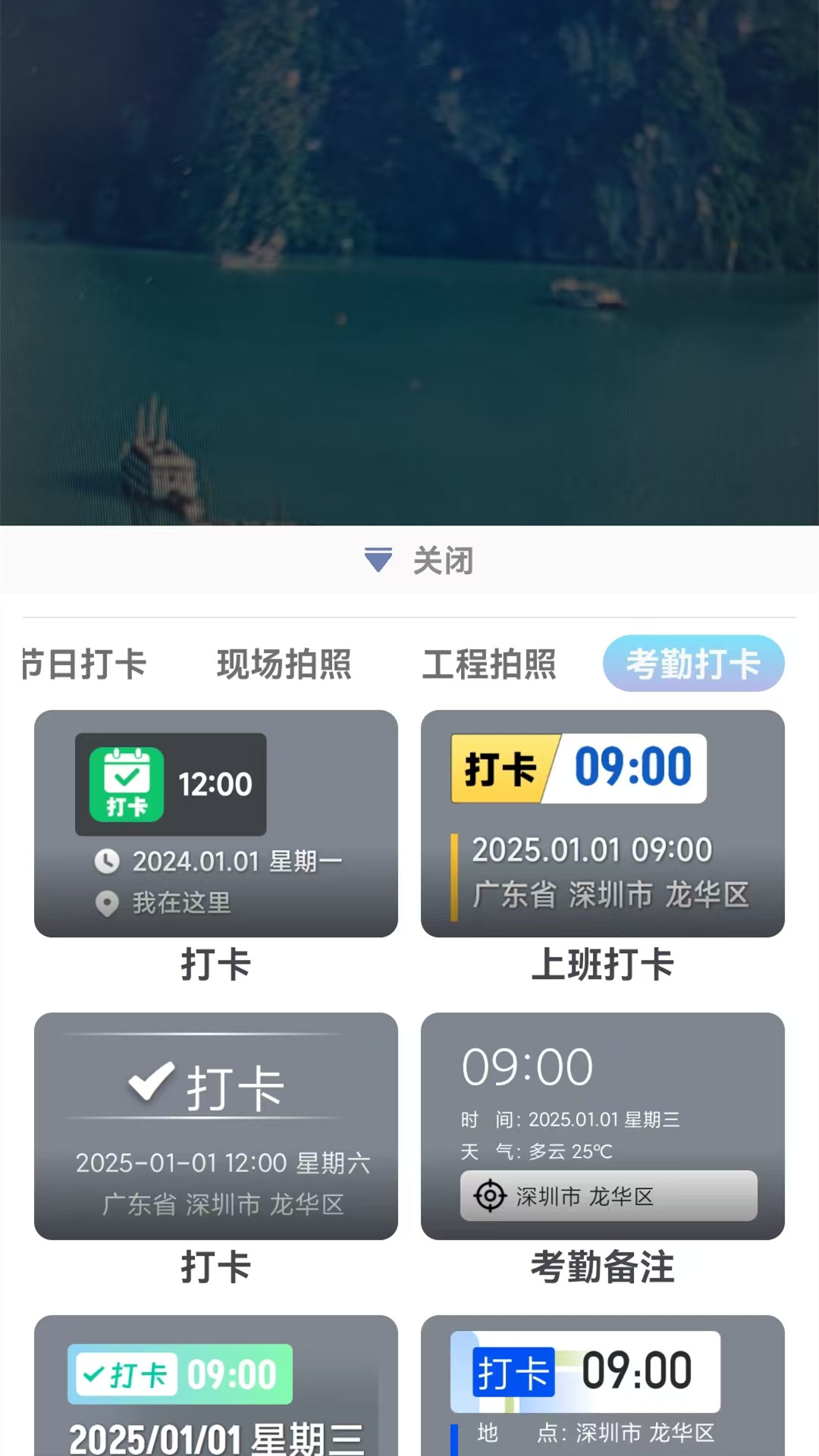Select the 考勤备注 watermark template

click(603, 1126)
